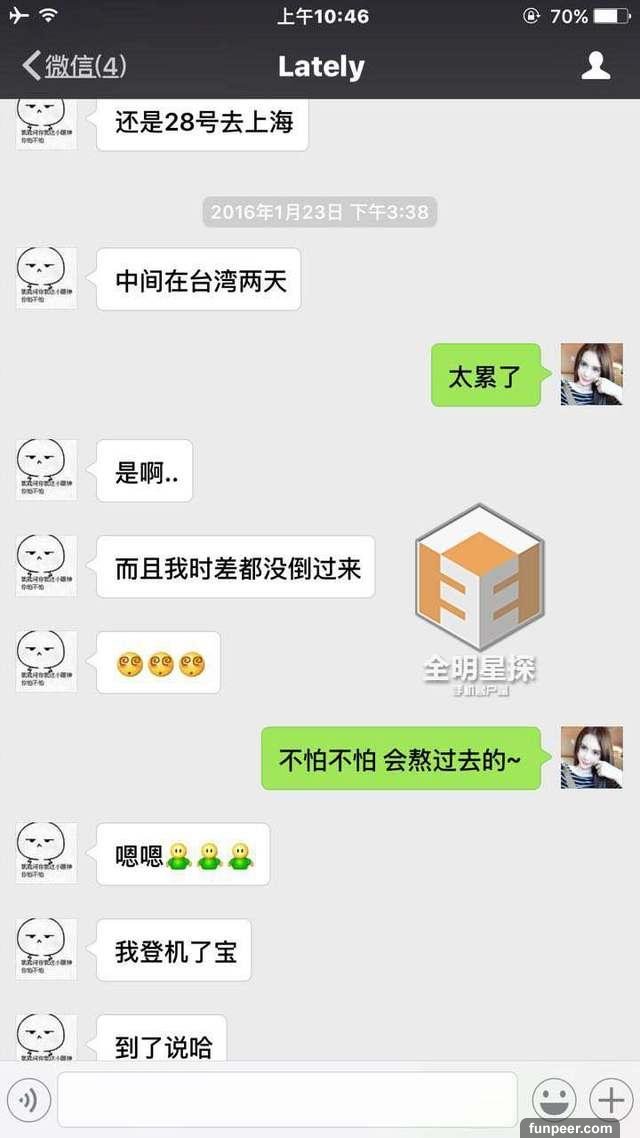Tap the girl's avatar beside 不怕不怕 message
The image size is (640, 1138).
[591, 757]
